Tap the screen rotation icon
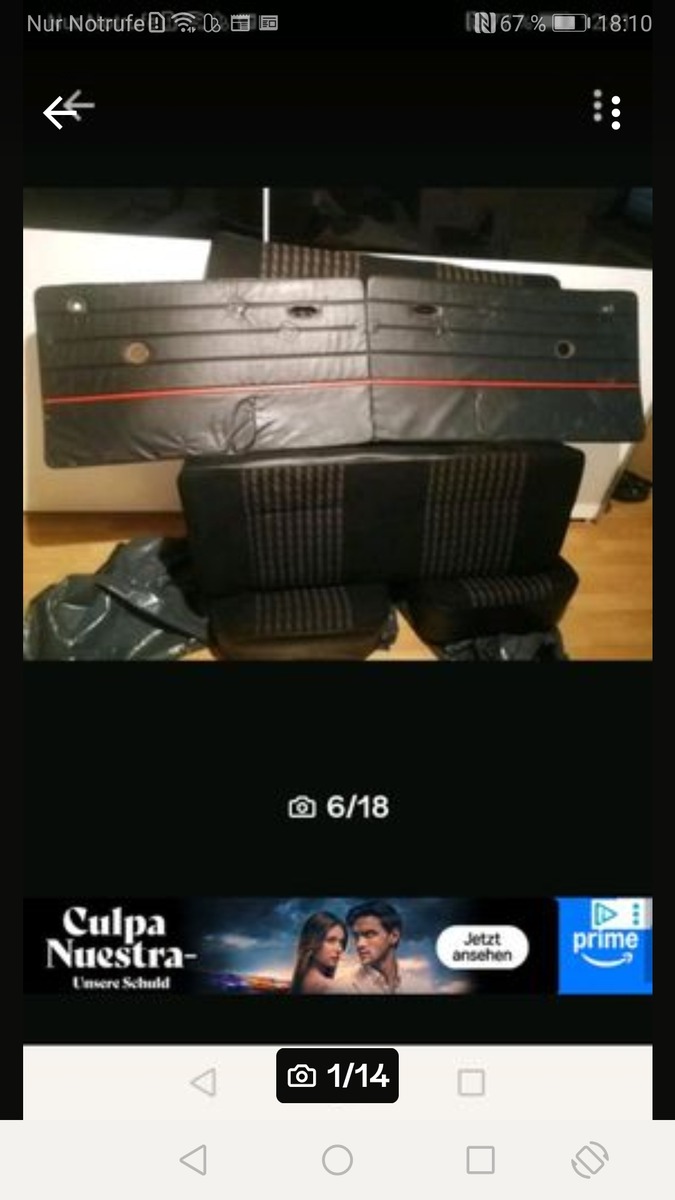The image size is (675, 1200). pyautogui.click(x=590, y=1160)
